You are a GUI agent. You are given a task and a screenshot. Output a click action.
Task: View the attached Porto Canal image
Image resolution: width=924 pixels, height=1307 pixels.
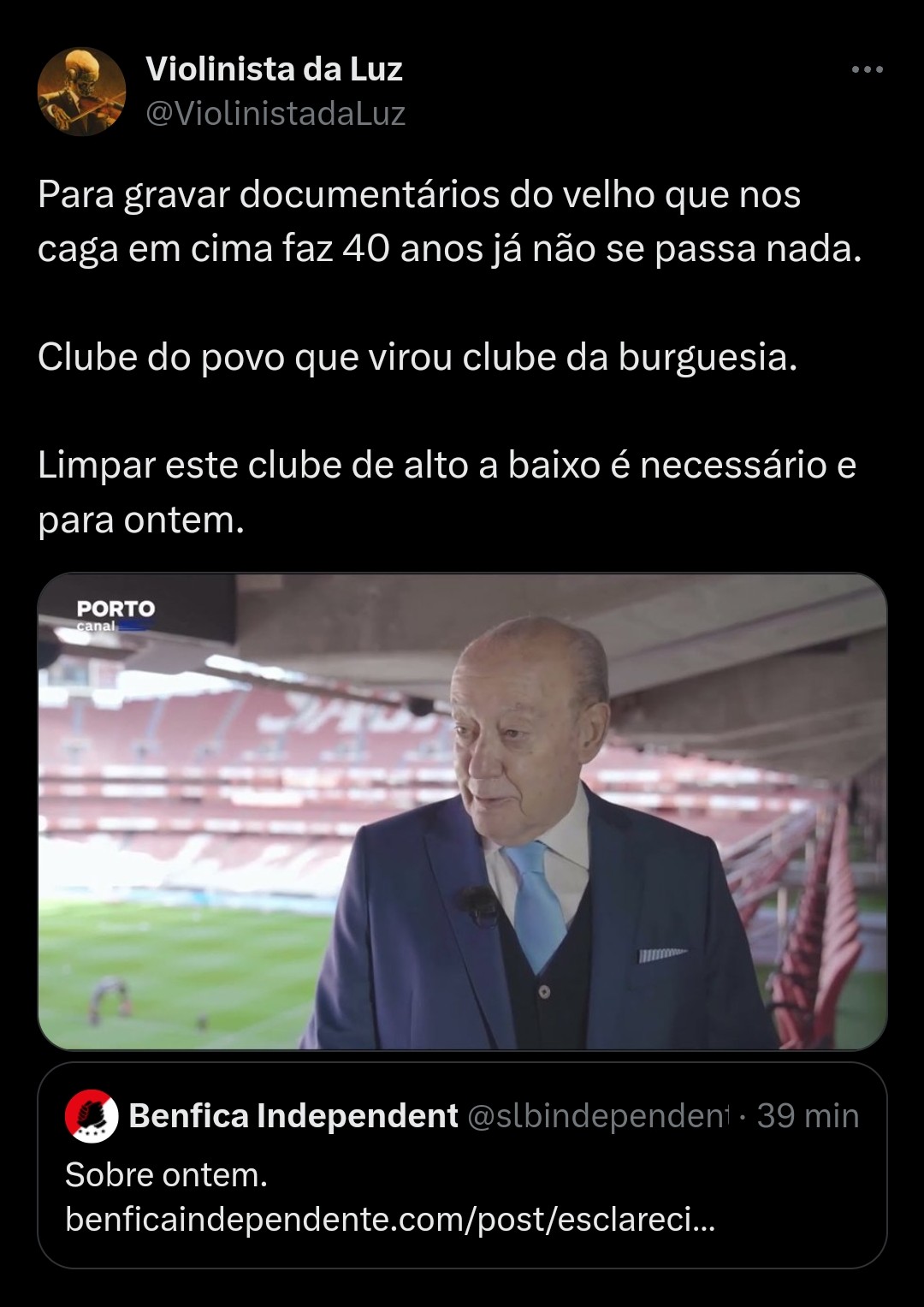click(462, 811)
